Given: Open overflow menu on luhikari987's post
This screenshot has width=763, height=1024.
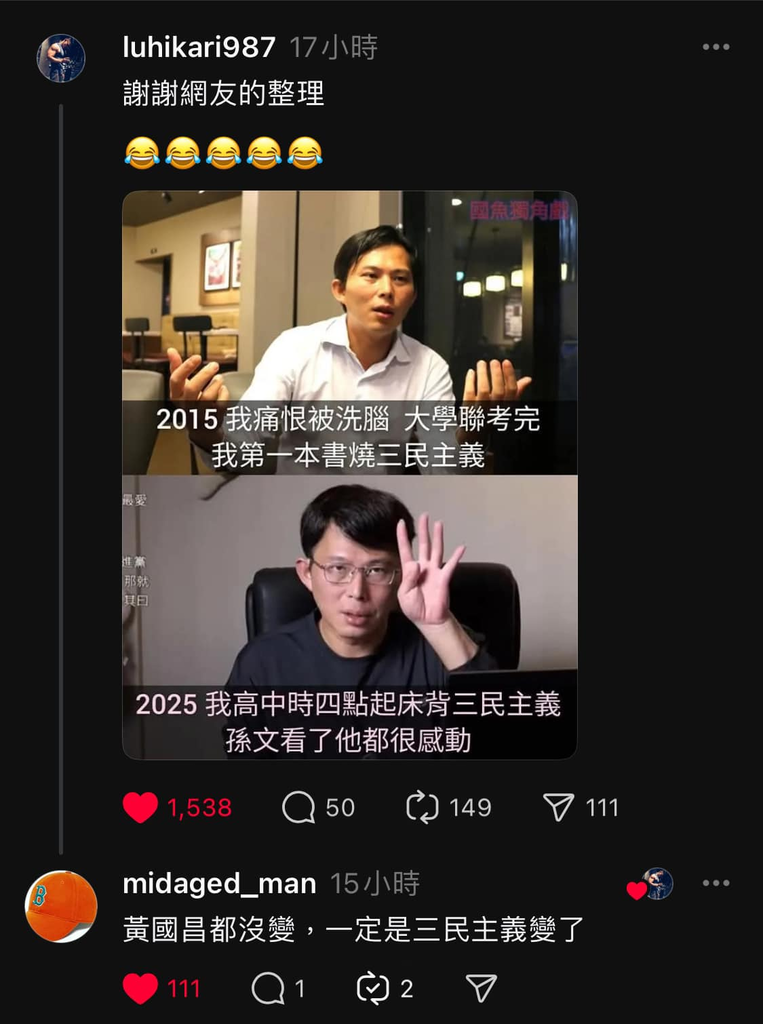Looking at the screenshot, I should (715, 47).
